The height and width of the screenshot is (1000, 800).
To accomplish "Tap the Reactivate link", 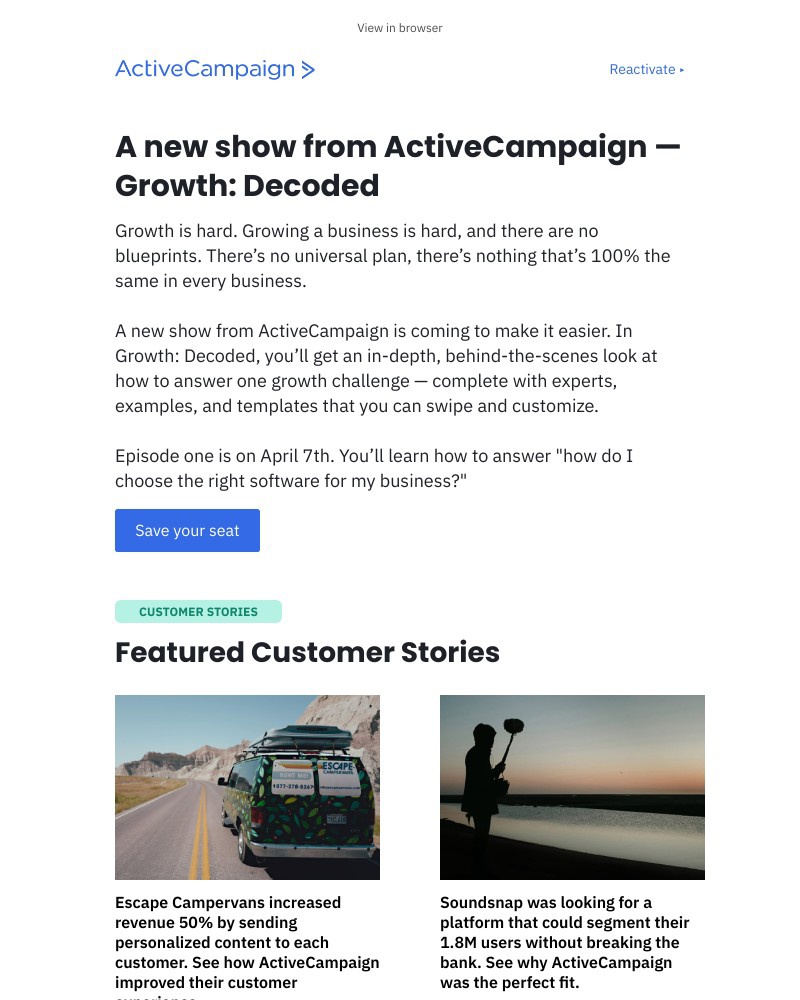I will 646,69.
